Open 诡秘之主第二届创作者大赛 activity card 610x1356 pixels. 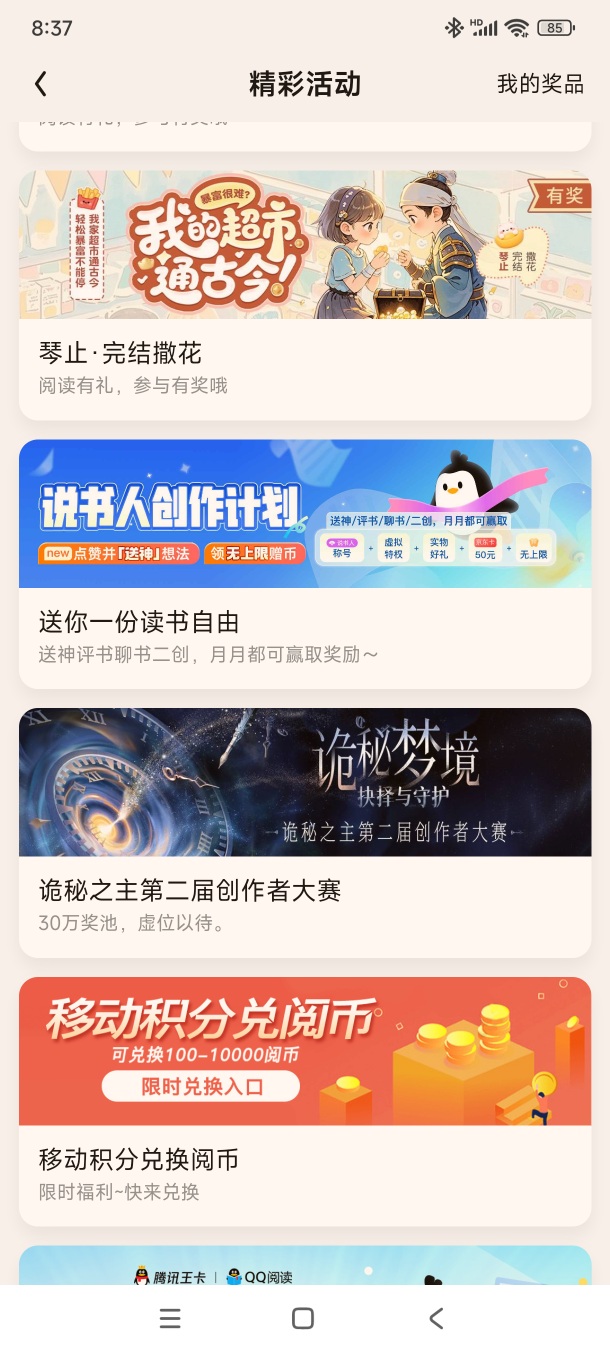point(305,833)
